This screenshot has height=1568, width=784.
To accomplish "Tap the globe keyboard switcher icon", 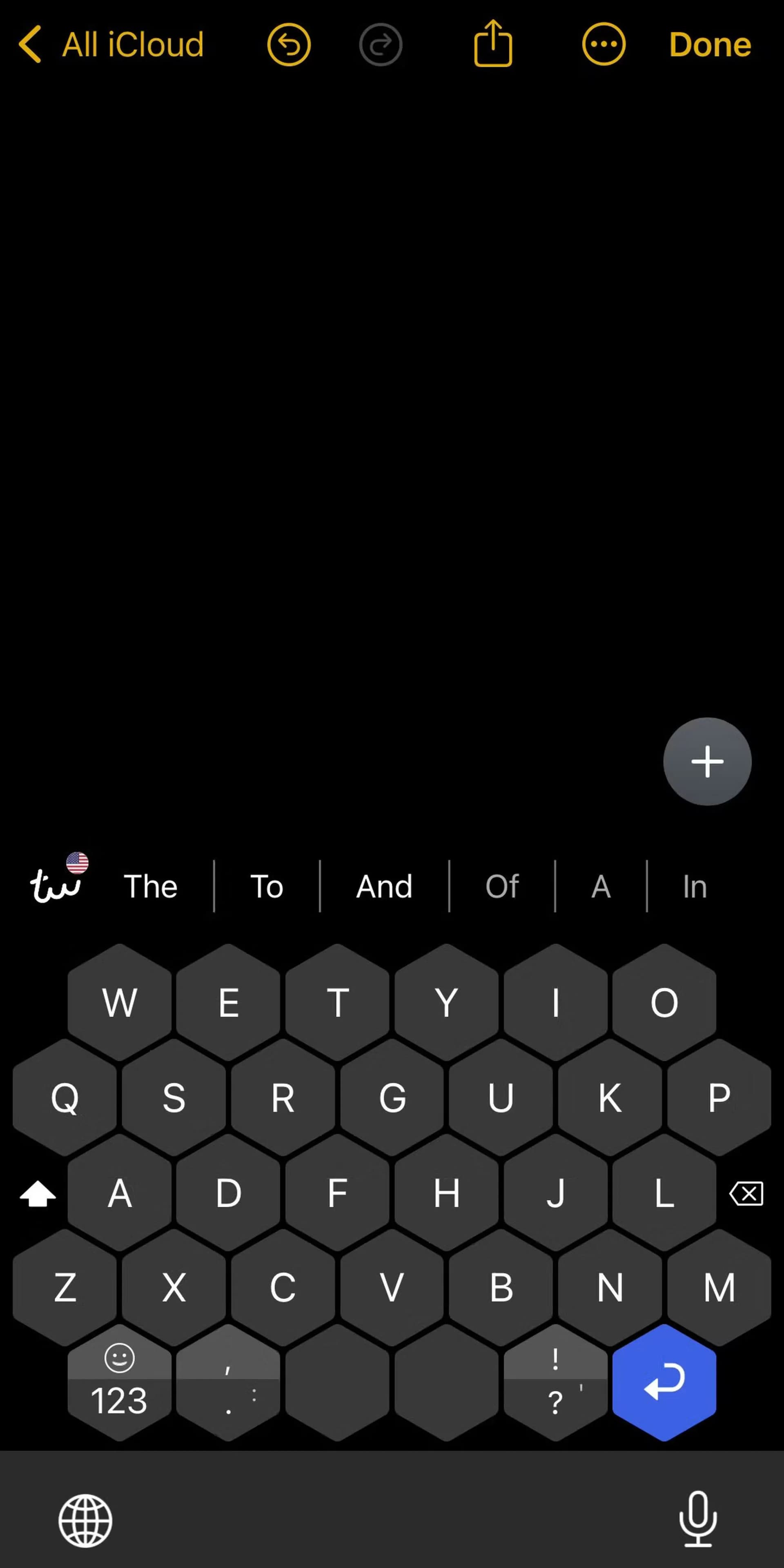I will pos(85,1519).
